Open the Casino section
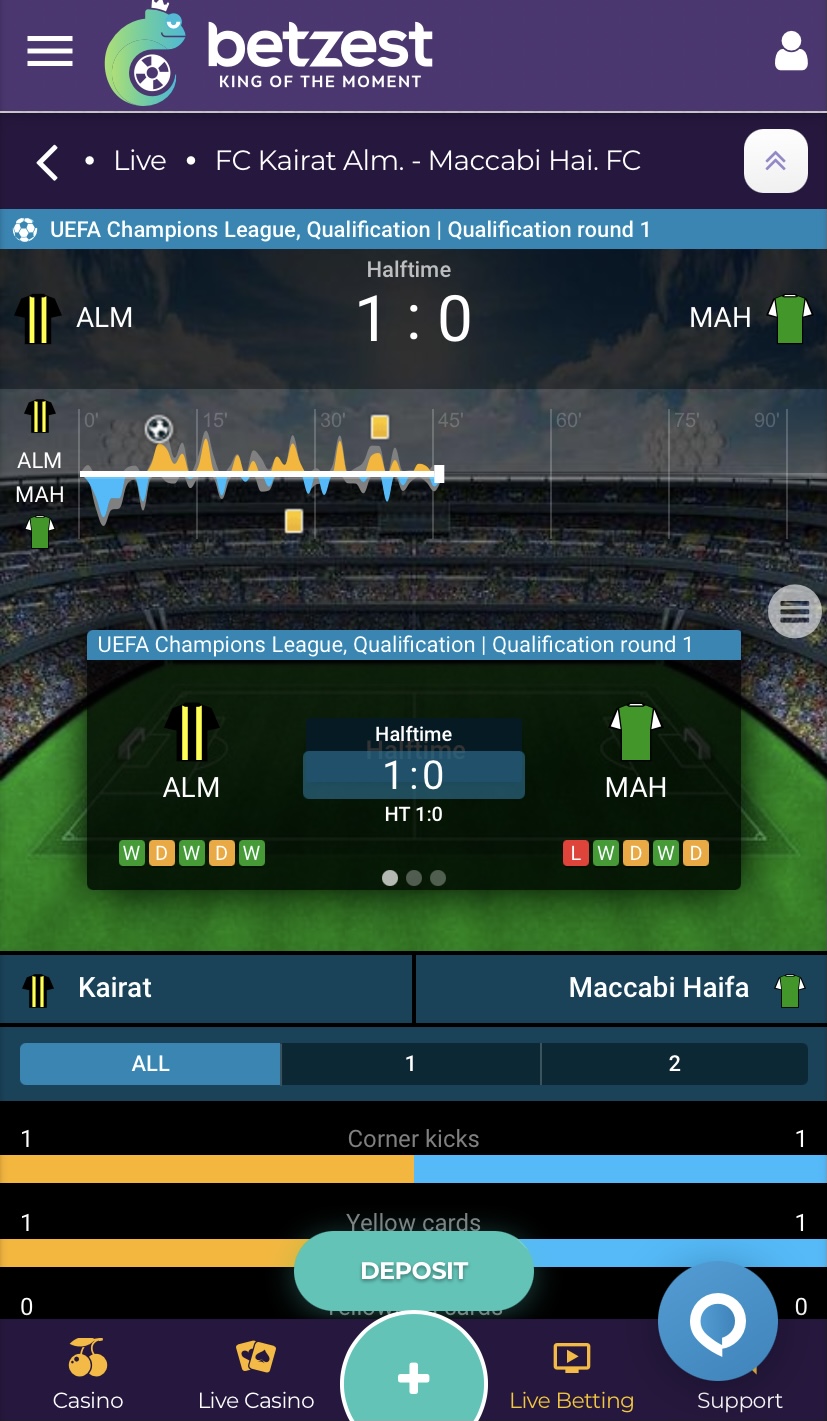Image resolution: width=827 pixels, height=1421 pixels. pos(88,1376)
